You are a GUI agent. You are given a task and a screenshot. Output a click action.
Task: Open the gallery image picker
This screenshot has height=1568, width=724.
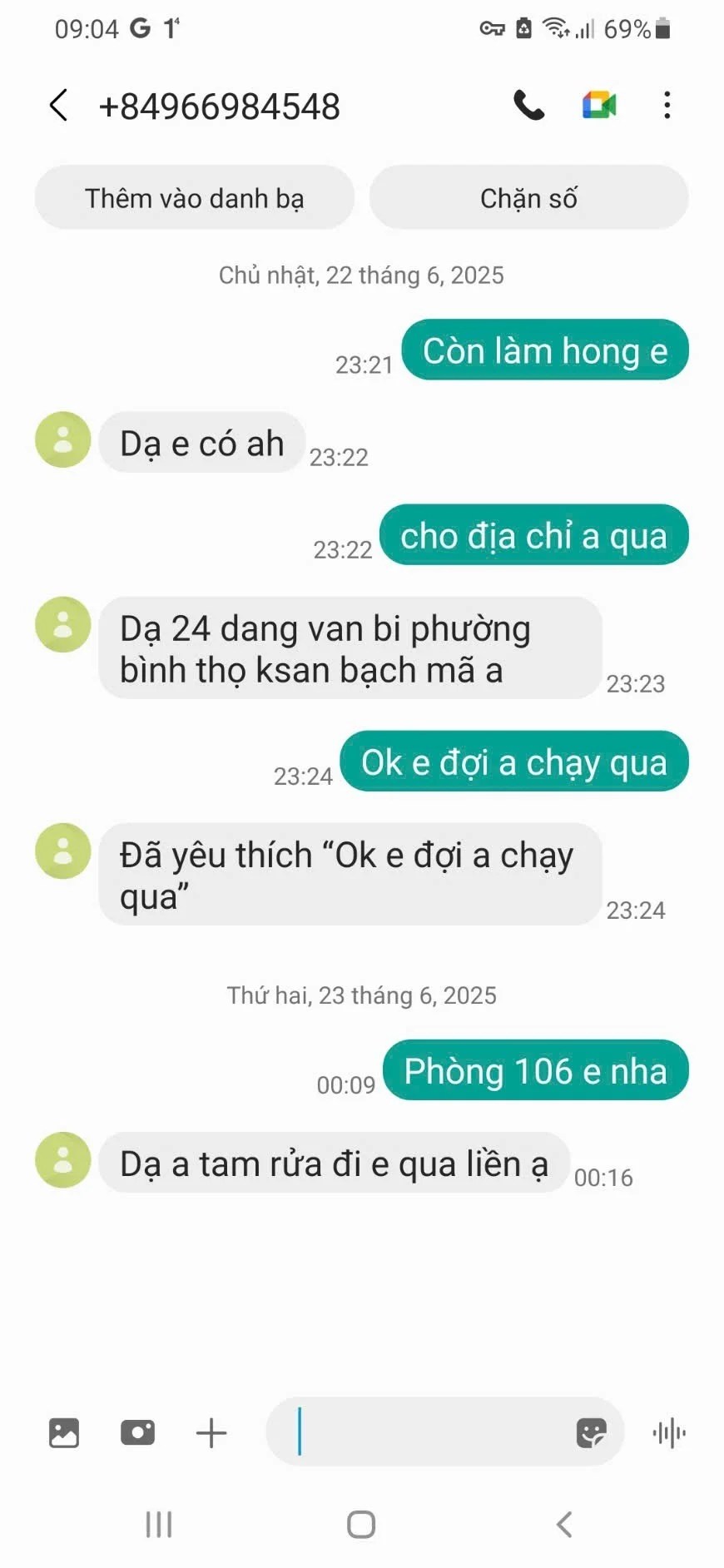64,1432
